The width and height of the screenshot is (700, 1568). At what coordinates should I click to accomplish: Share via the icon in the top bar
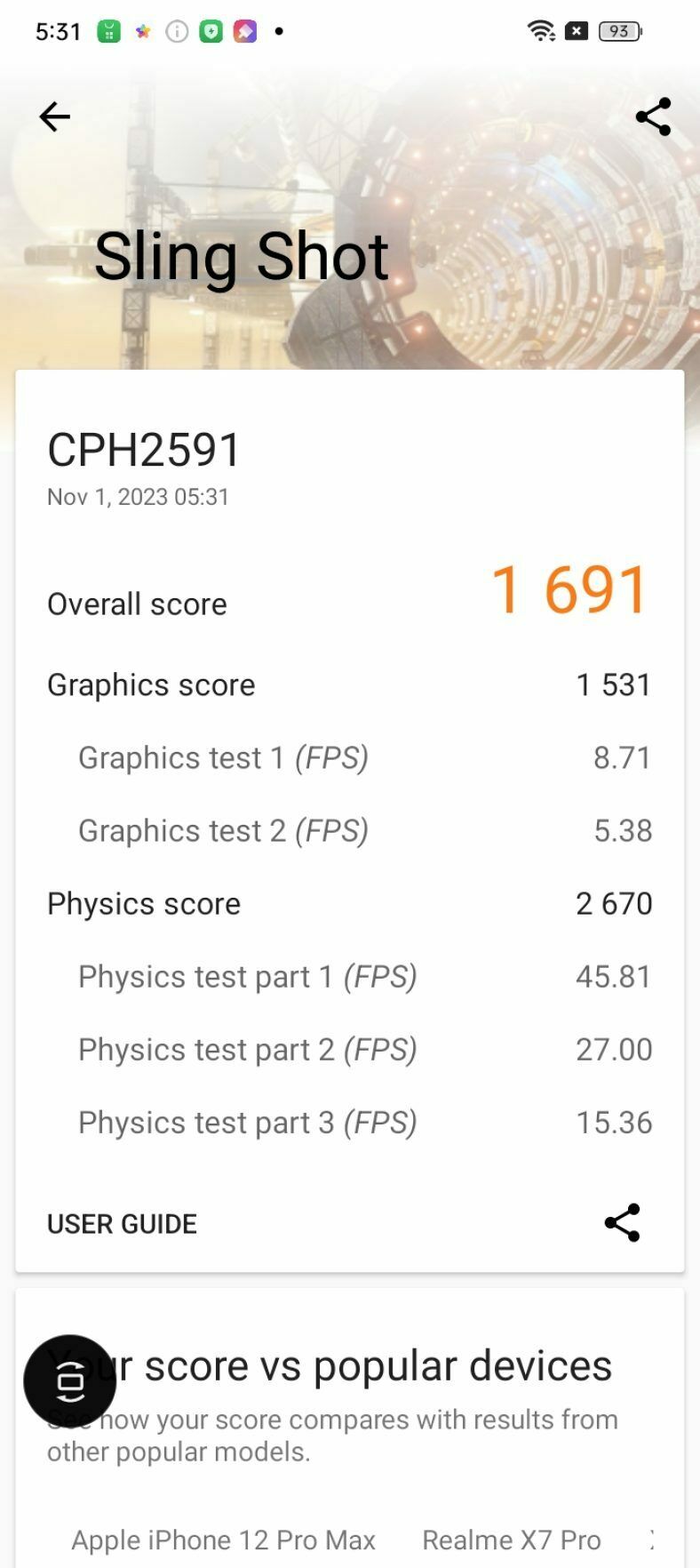(x=653, y=116)
